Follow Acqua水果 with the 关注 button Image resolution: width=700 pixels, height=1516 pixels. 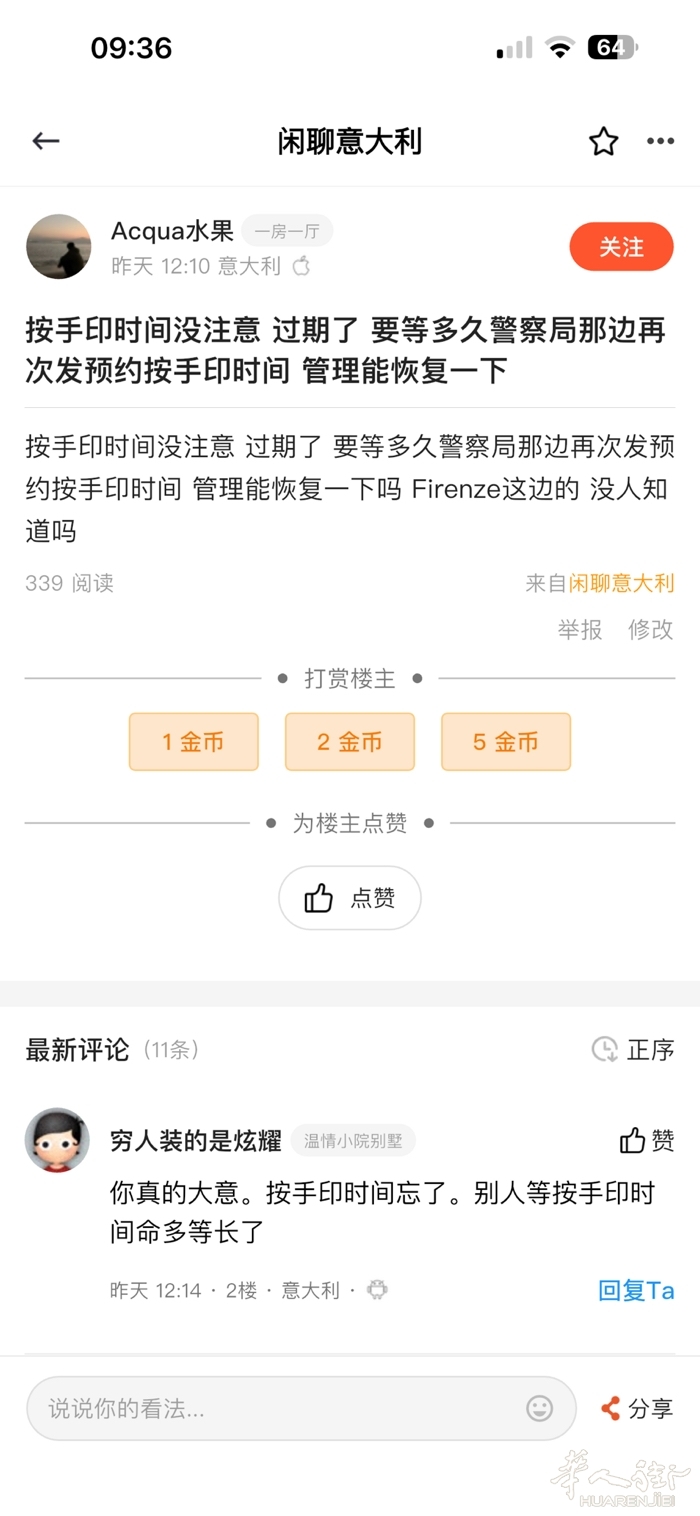(621, 247)
